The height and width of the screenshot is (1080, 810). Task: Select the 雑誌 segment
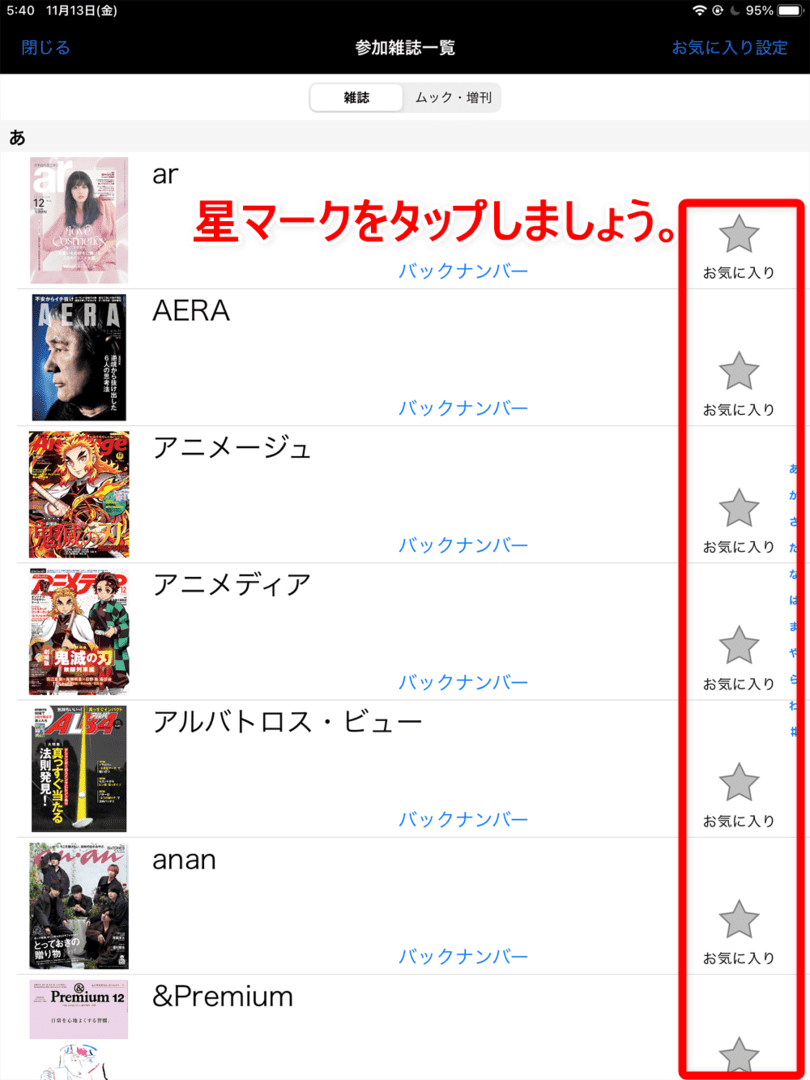(x=356, y=98)
